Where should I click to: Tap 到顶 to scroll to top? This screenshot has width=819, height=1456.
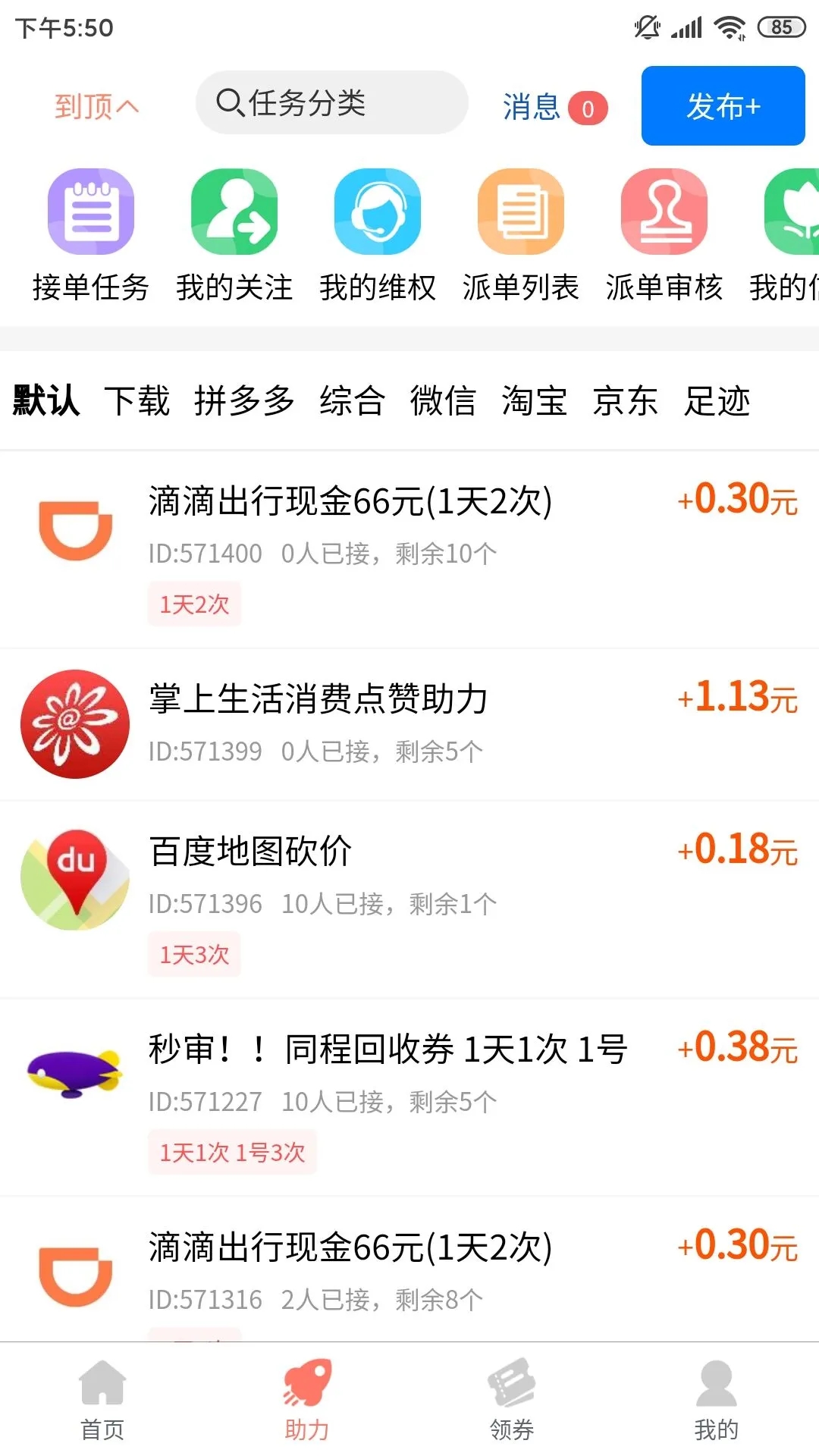click(96, 107)
